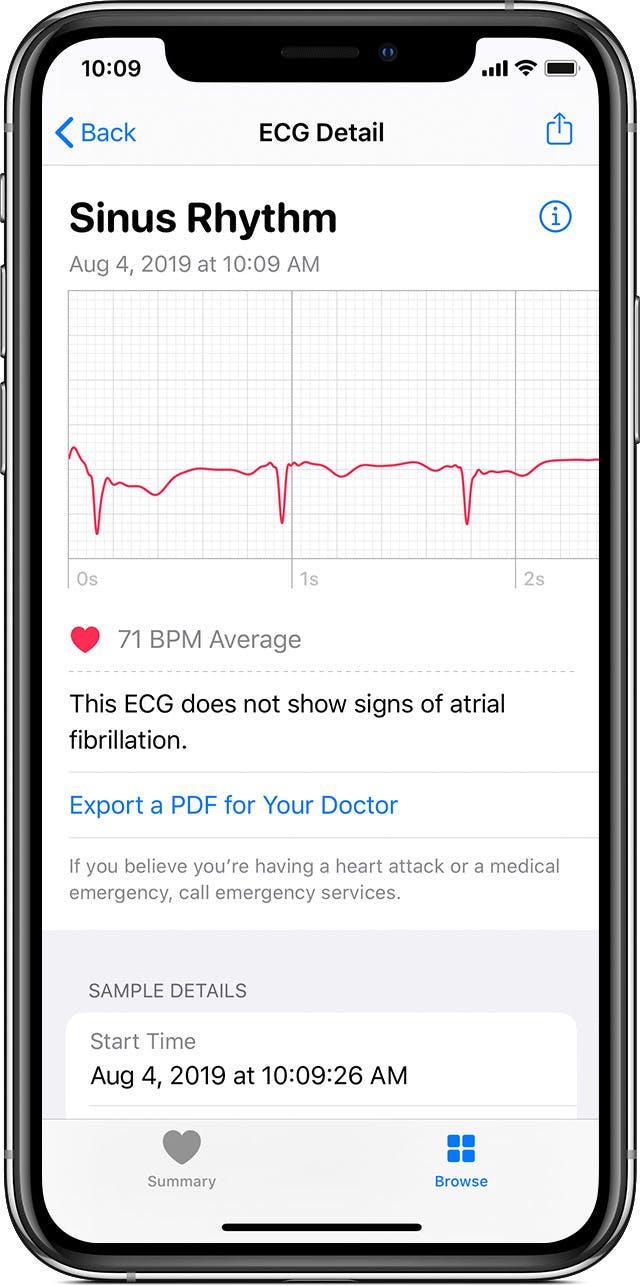Open the Sinus Rhythm info icon

555,216
